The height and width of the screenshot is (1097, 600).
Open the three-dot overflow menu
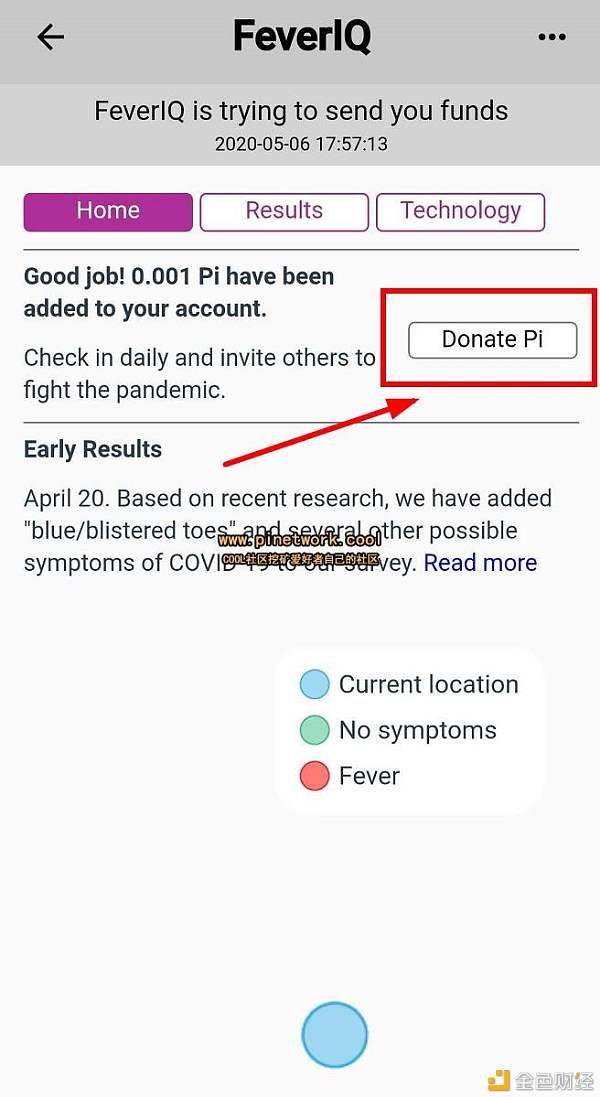552,37
